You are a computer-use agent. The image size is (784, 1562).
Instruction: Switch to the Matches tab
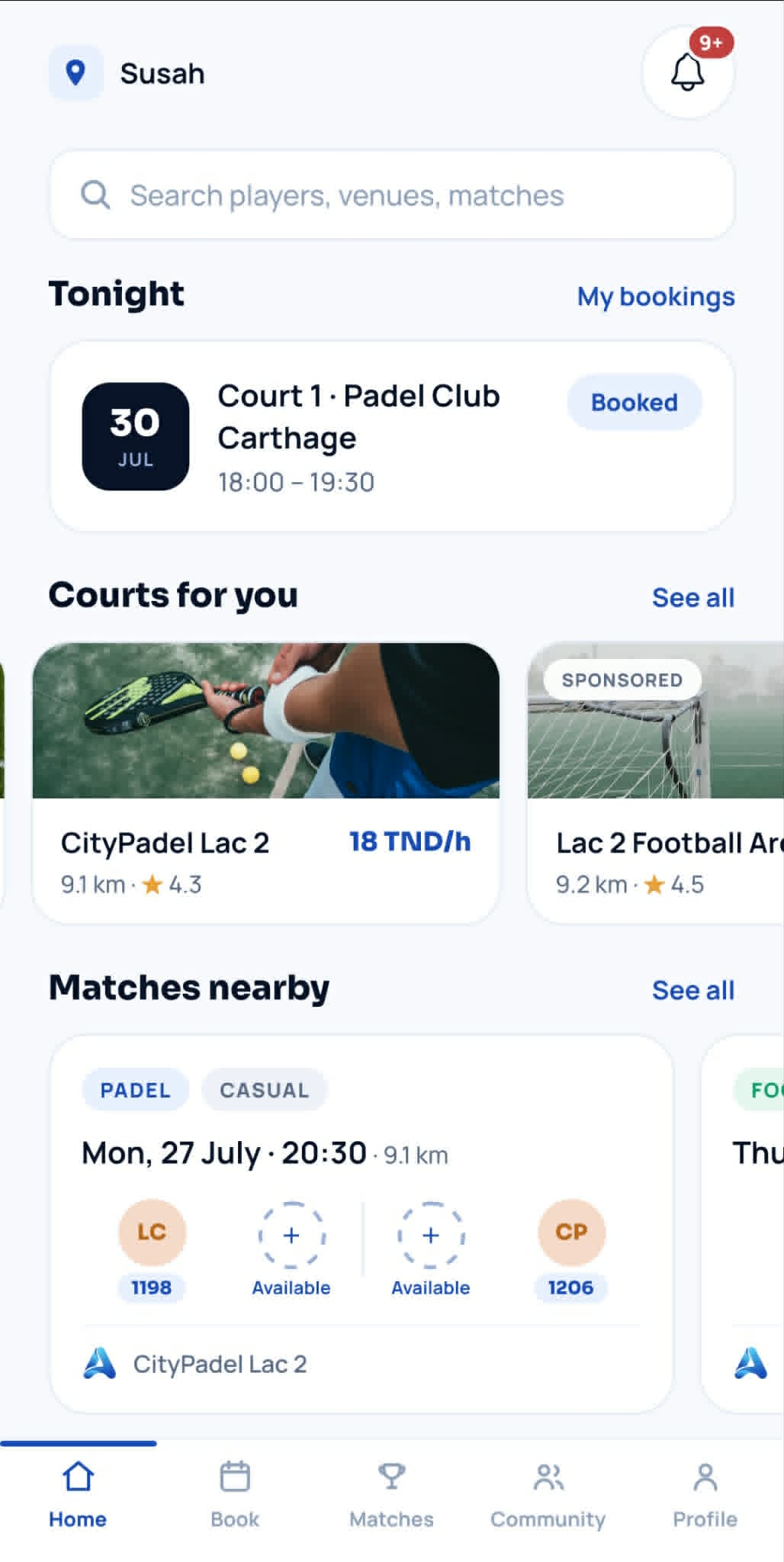(x=392, y=1495)
